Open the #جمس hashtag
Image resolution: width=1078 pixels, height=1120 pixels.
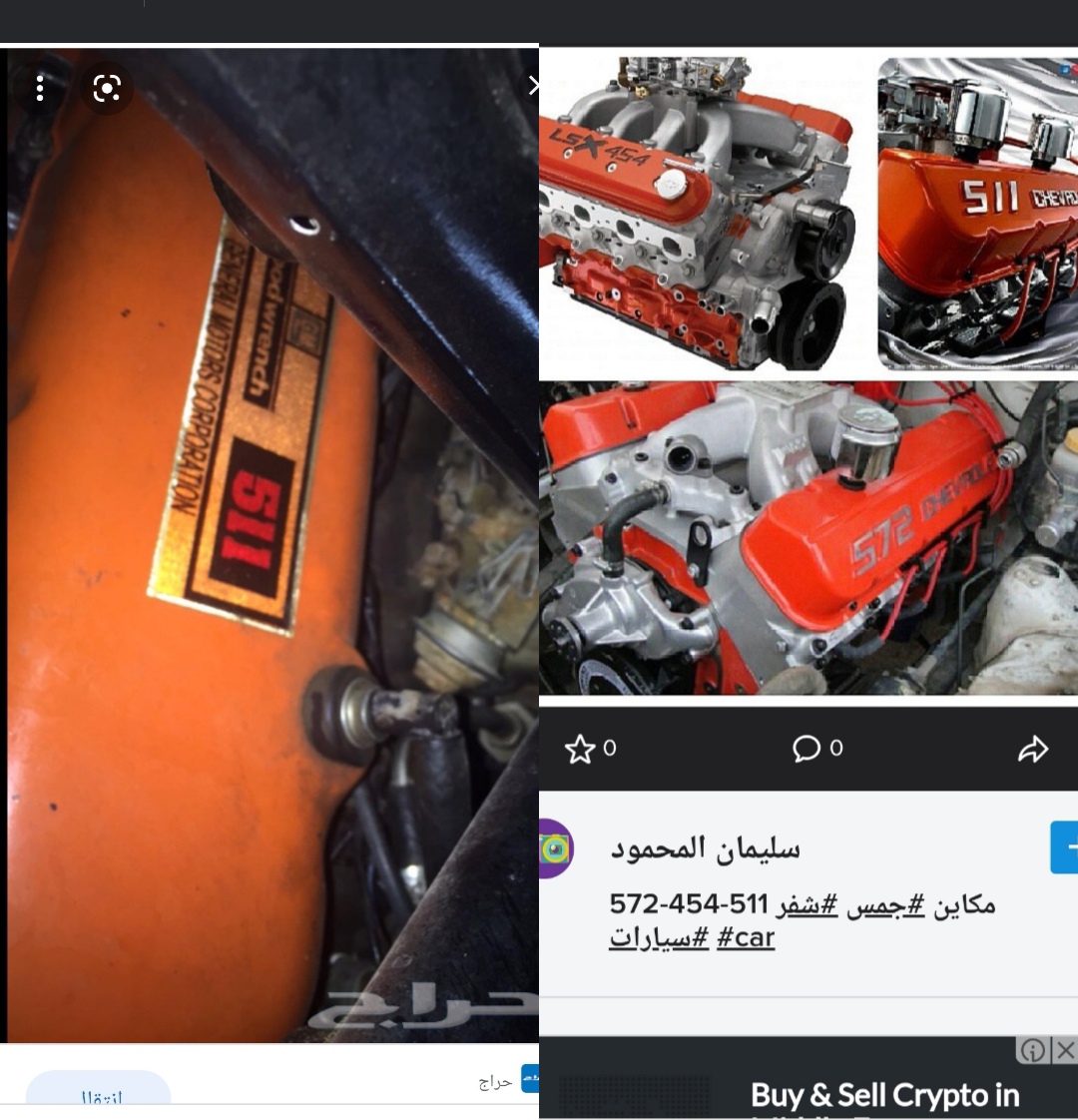(x=886, y=905)
